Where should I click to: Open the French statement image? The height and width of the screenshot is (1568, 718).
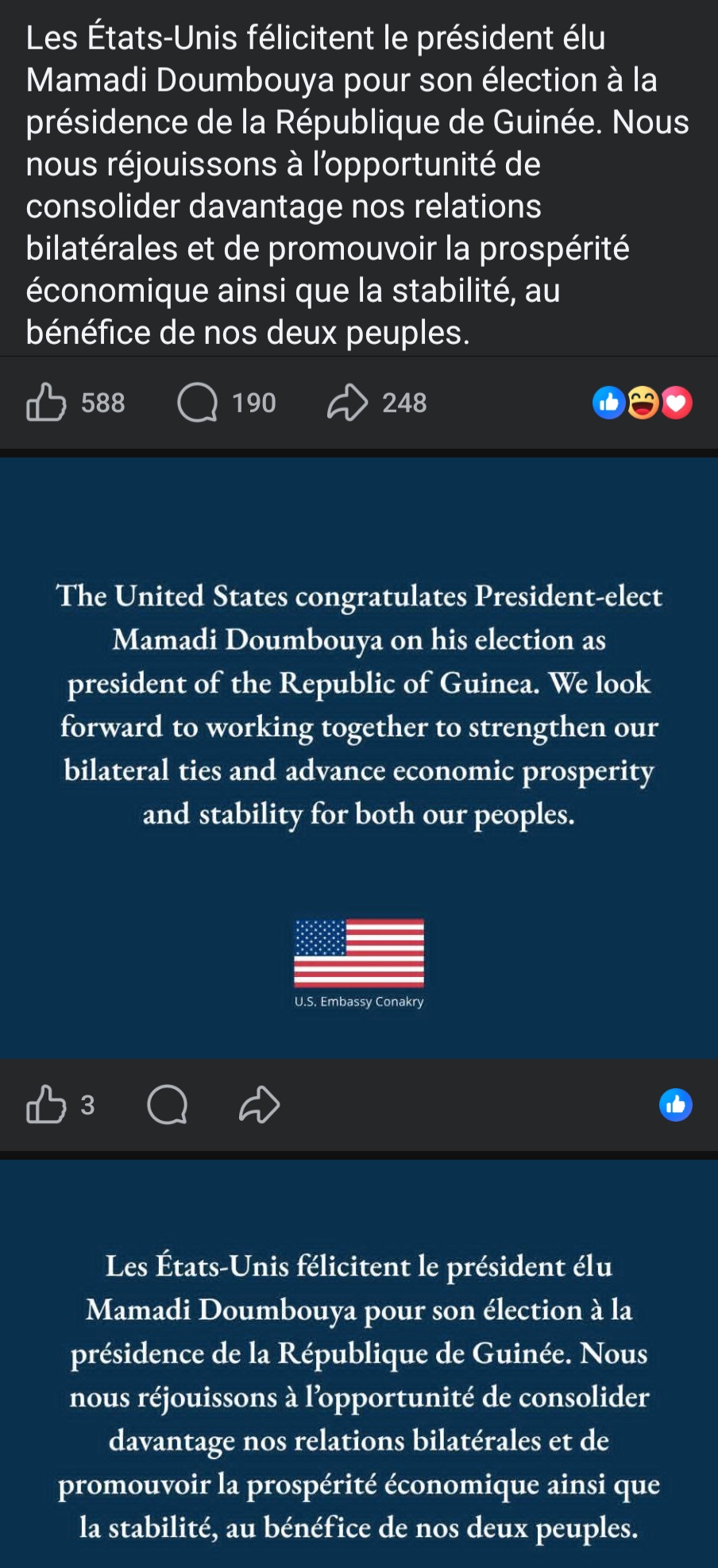tap(359, 1390)
